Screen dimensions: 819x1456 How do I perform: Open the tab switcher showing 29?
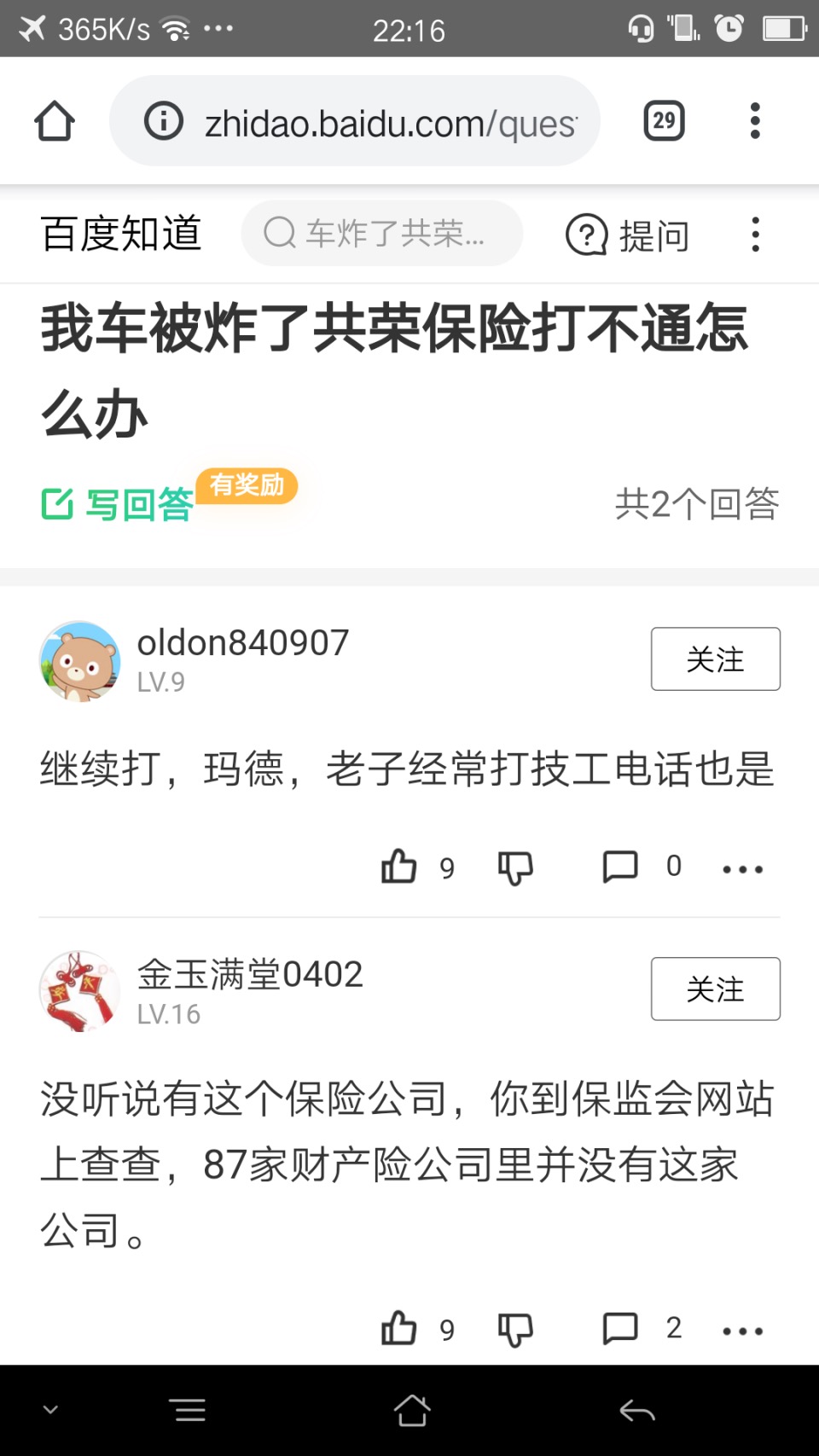coord(664,121)
